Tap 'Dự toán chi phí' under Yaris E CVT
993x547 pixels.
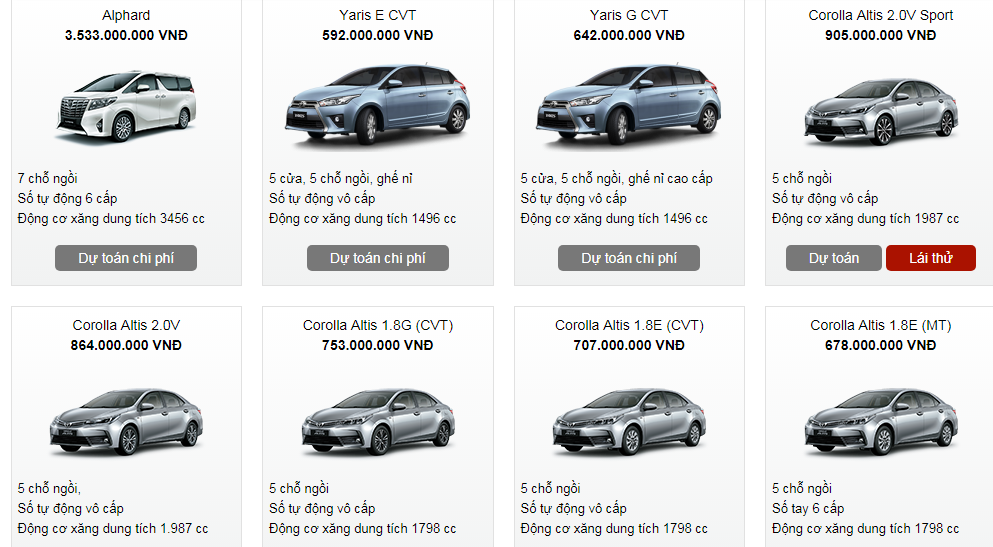click(377, 258)
